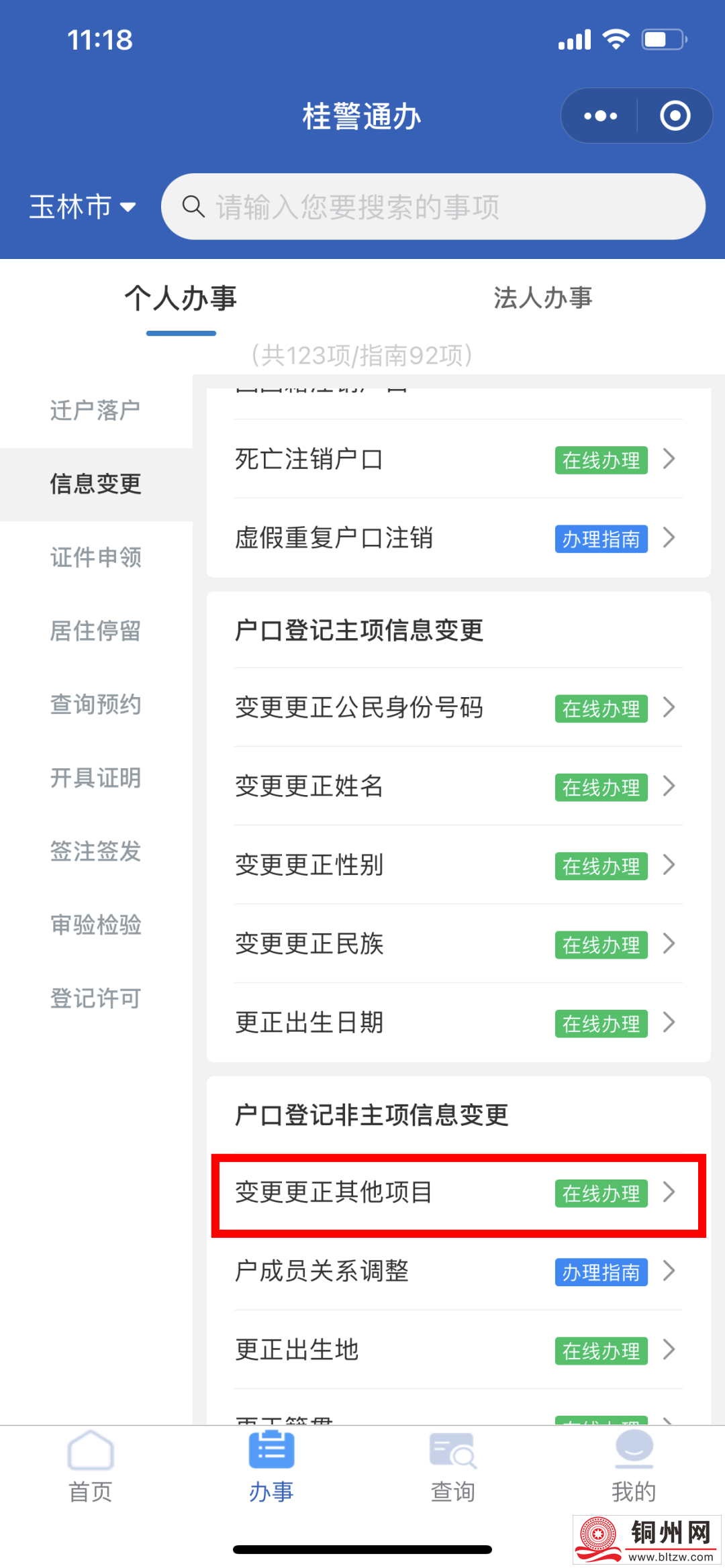725x1568 pixels.
Task: Open the 玉林市 city selector
Action: pyautogui.click(x=82, y=207)
